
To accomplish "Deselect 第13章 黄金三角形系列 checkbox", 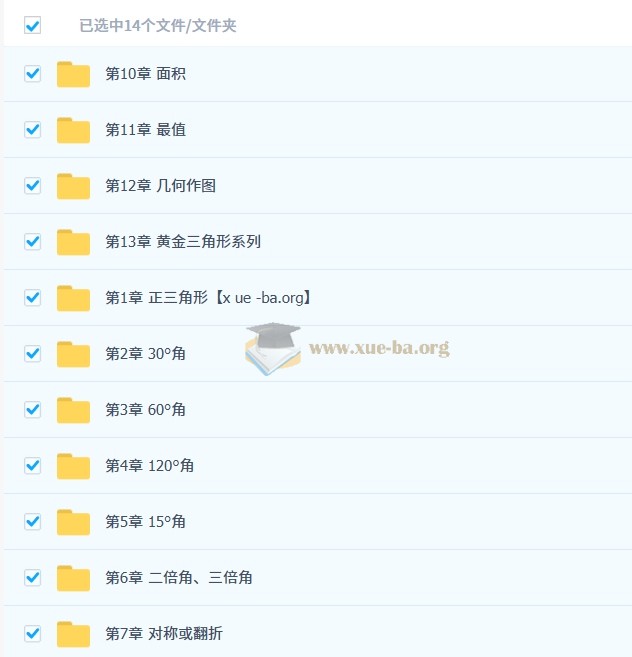I will (32, 241).
